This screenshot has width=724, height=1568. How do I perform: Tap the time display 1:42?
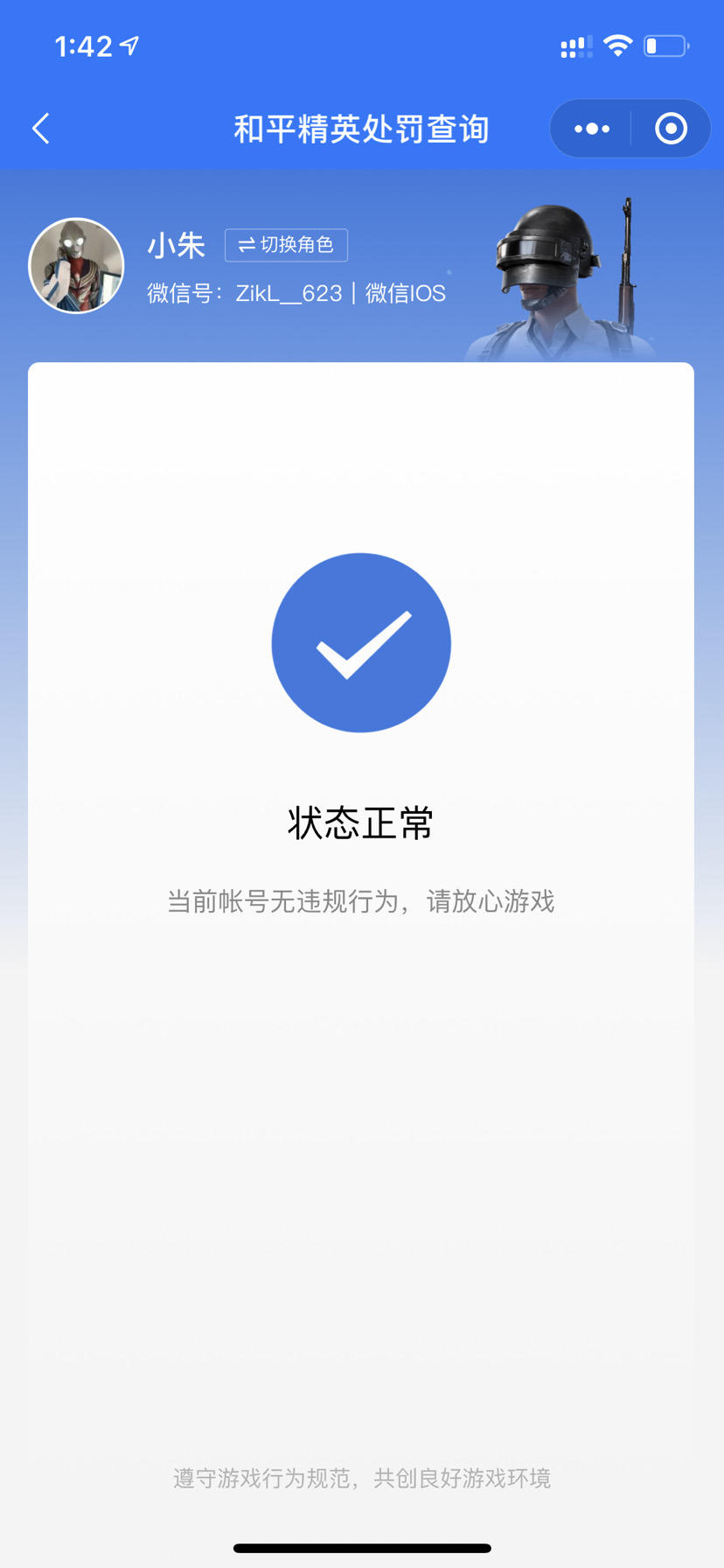[x=85, y=45]
